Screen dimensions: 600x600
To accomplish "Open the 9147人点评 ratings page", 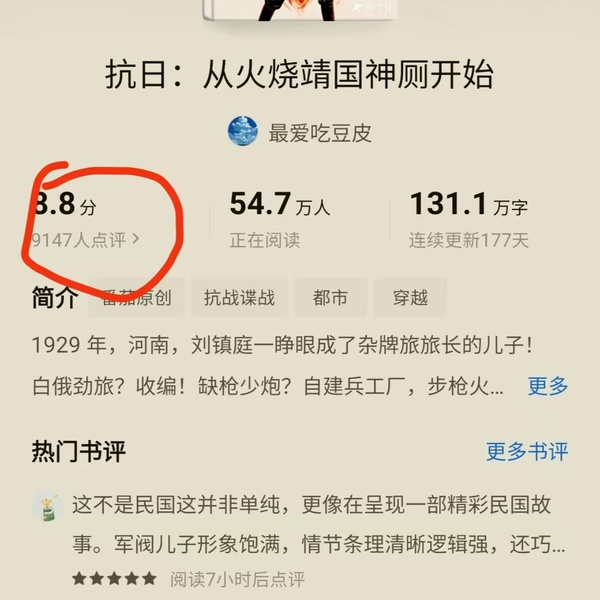I will [86, 240].
